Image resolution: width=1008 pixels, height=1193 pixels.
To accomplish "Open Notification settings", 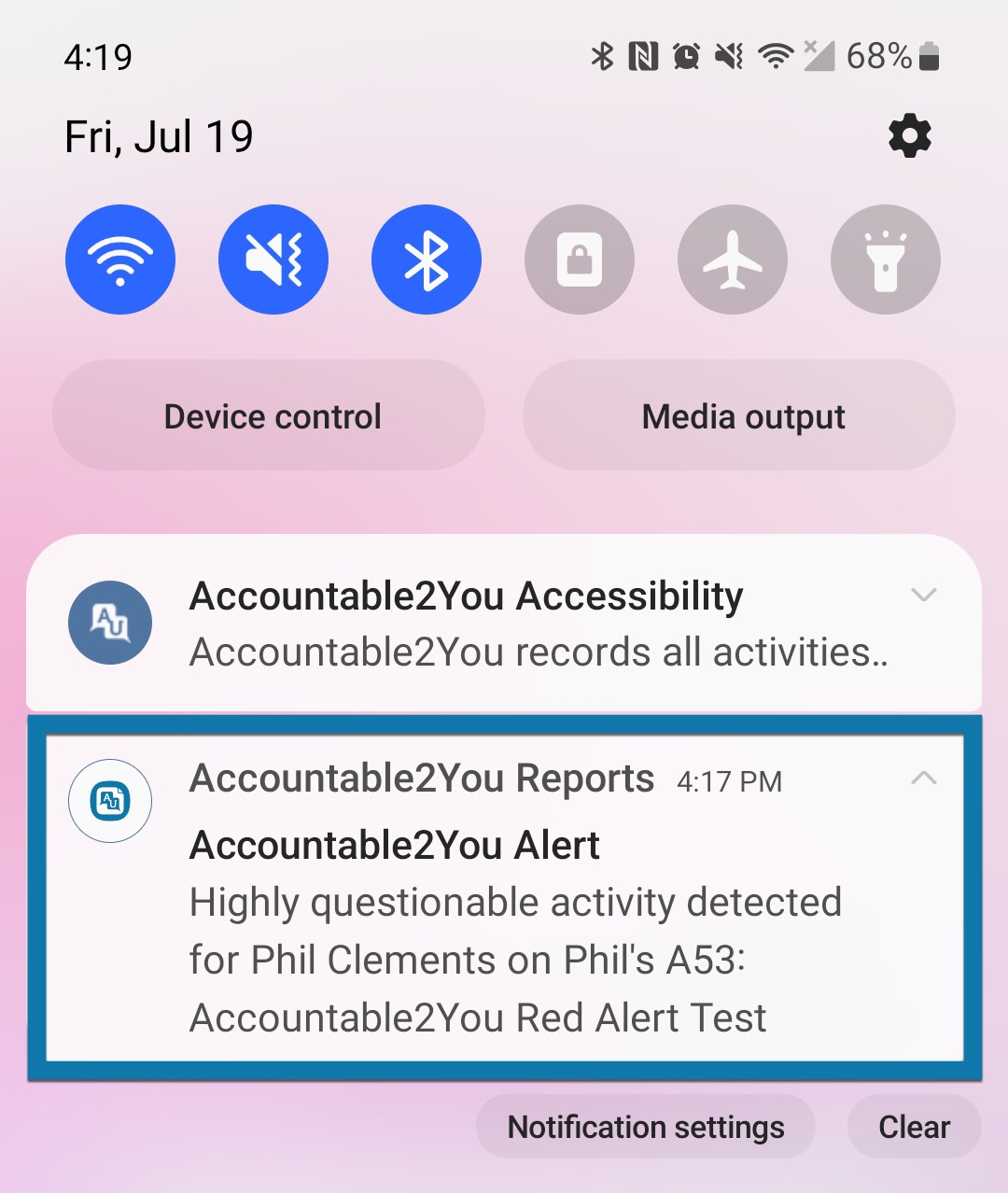I will tap(645, 1127).
